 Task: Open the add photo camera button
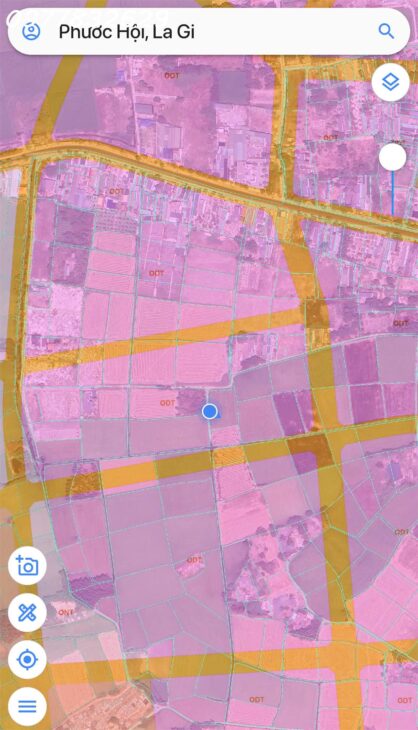(x=27, y=566)
